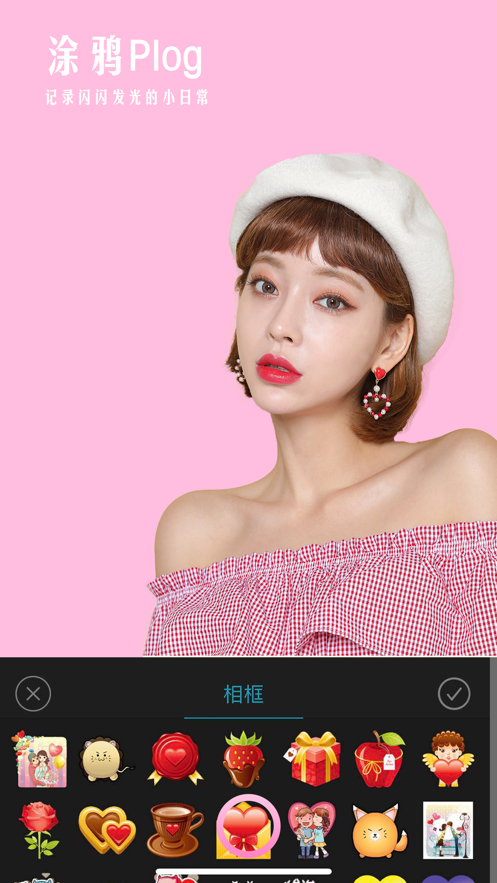Add the orange fox sticker

(x=380, y=830)
